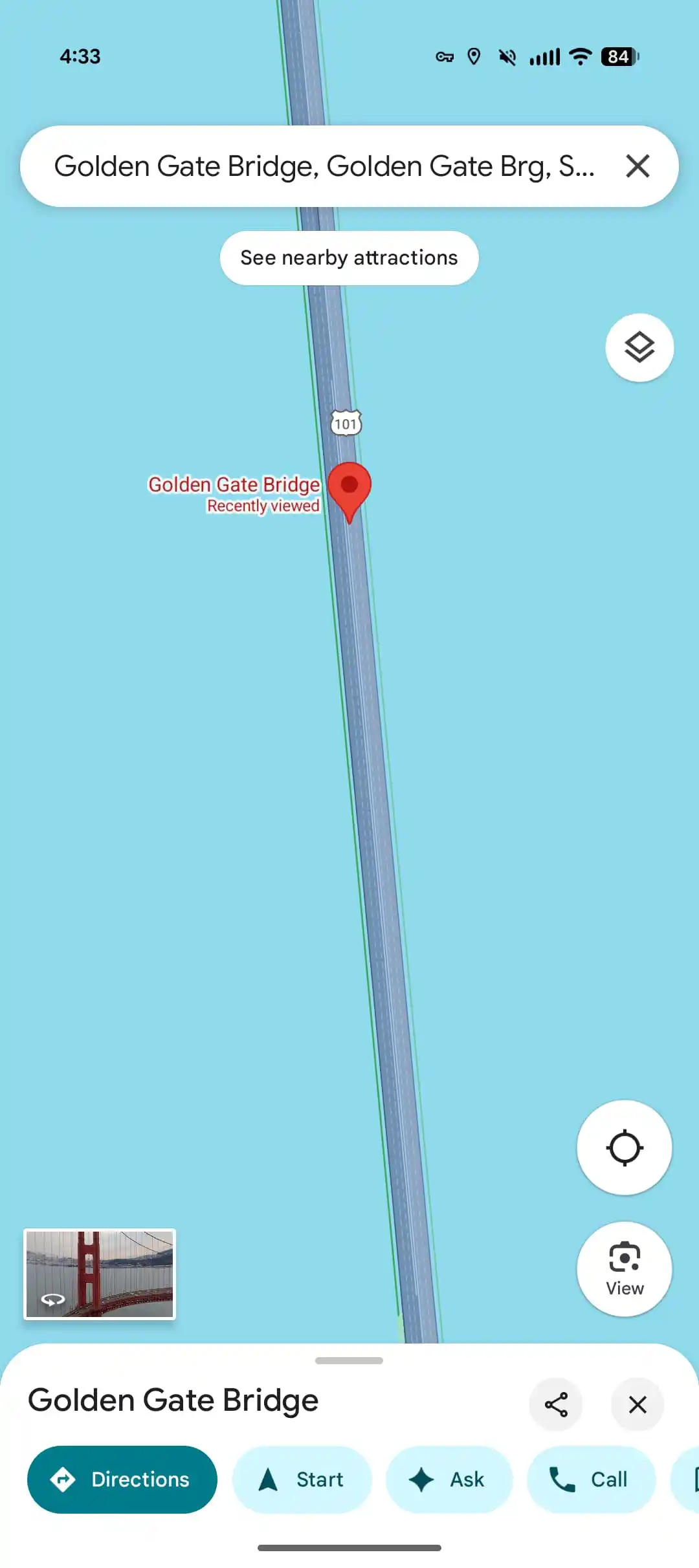Screen dimensions: 699x1568
Task: Center map on my current location
Action: (624, 1148)
